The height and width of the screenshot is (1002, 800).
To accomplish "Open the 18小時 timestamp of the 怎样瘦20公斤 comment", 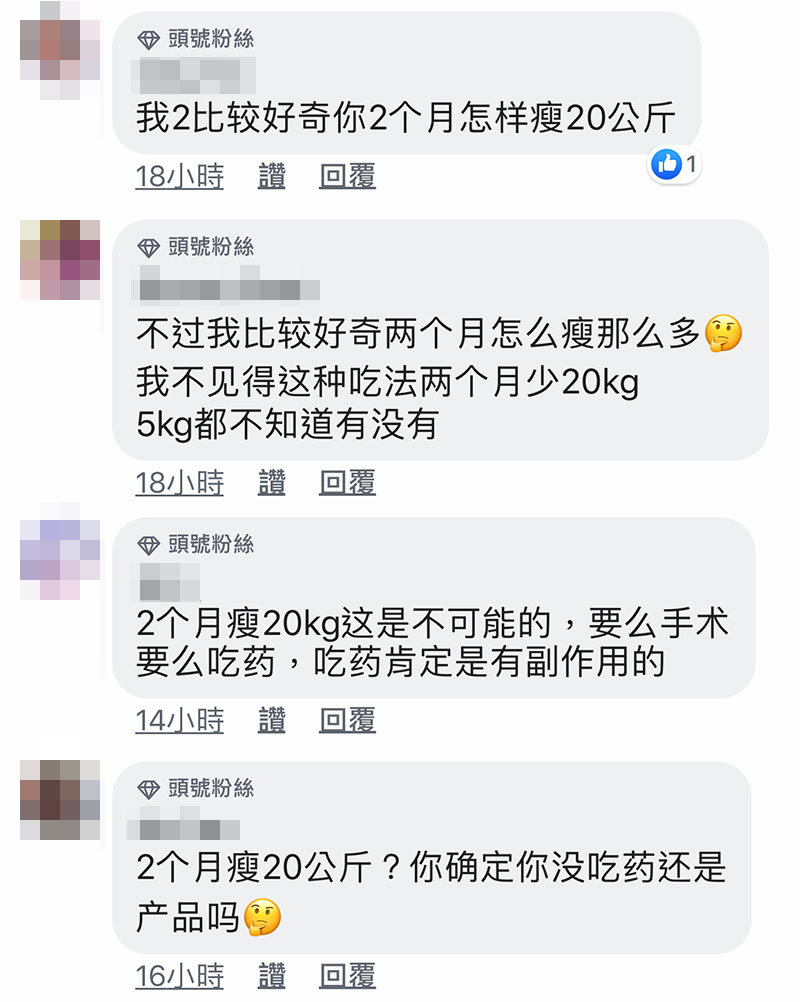I will (180, 177).
